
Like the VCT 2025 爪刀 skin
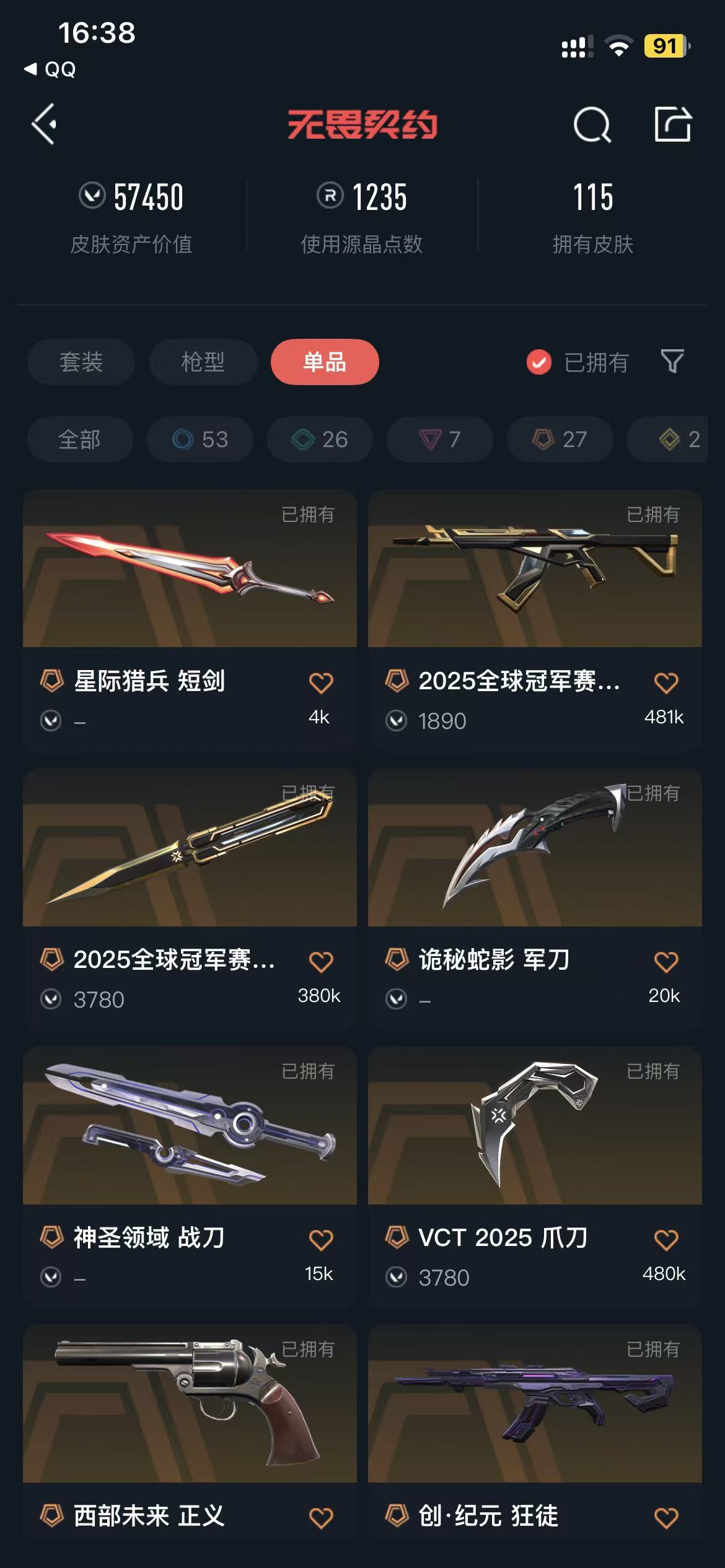pyautogui.click(x=666, y=1239)
